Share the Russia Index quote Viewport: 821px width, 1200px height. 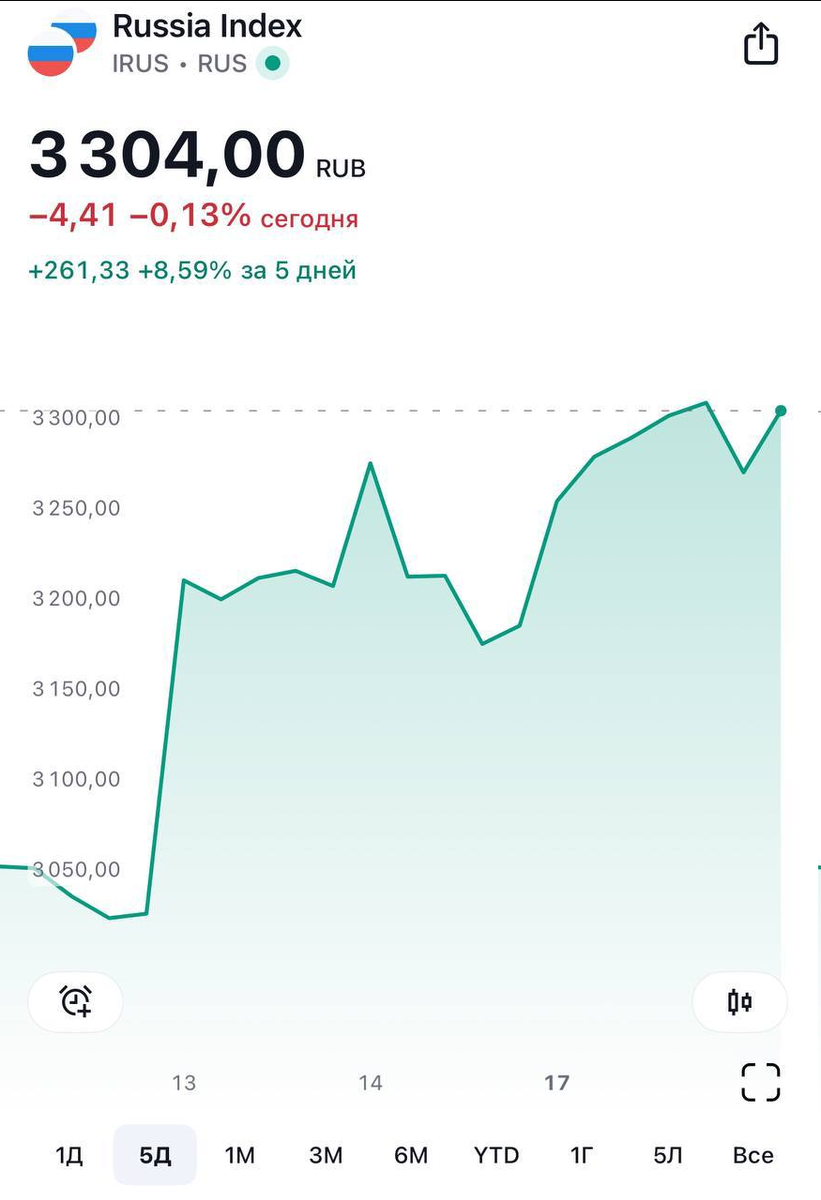coord(761,45)
